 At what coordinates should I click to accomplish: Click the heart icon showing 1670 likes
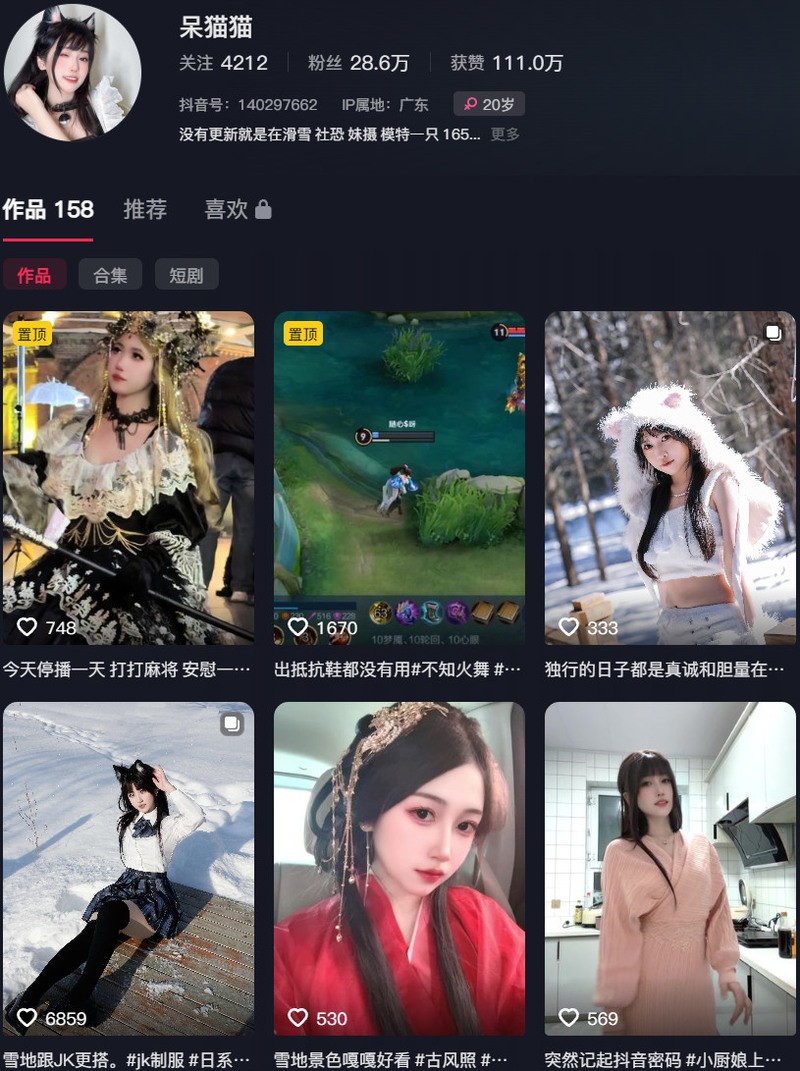(x=297, y=626)
